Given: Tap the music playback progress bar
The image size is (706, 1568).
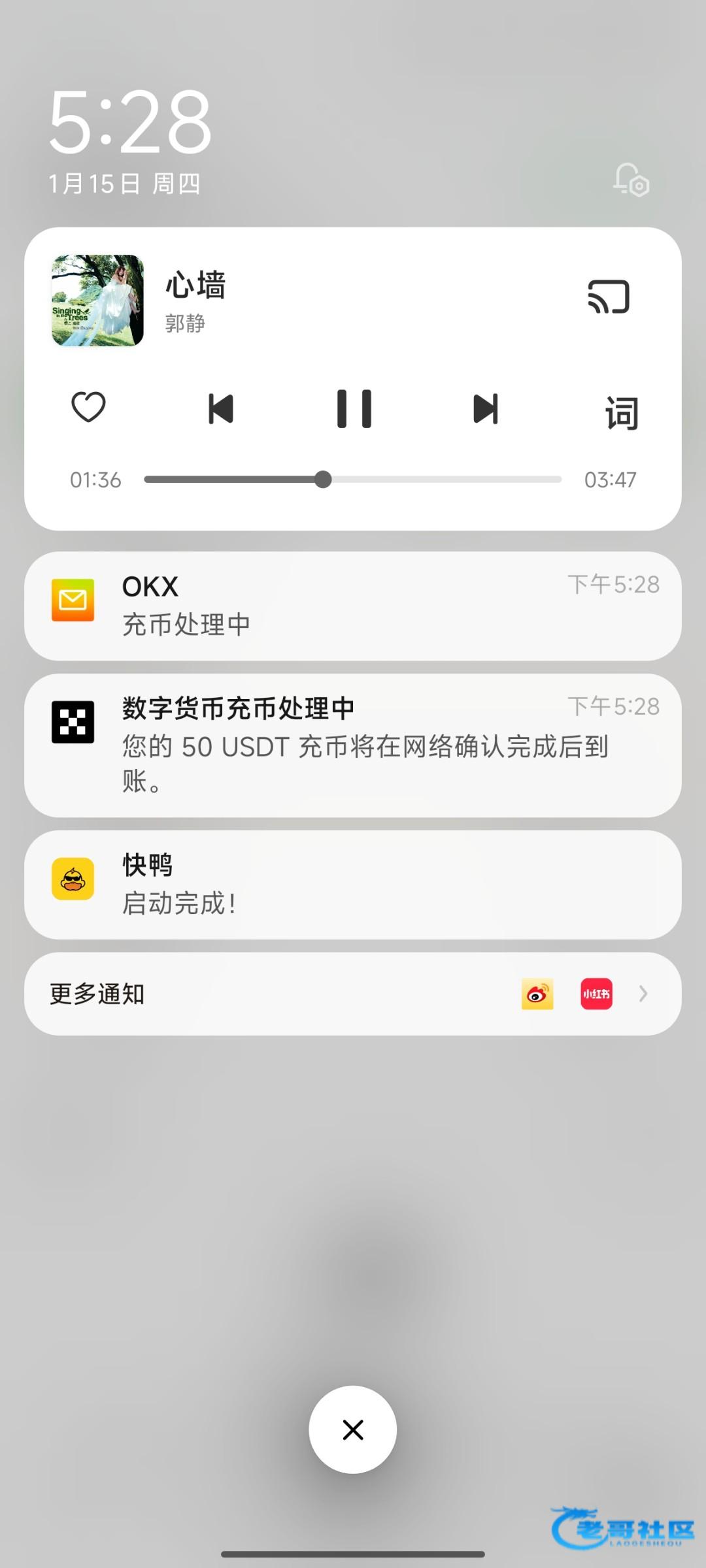Looking at the screenshot, I should pos(353,480).
